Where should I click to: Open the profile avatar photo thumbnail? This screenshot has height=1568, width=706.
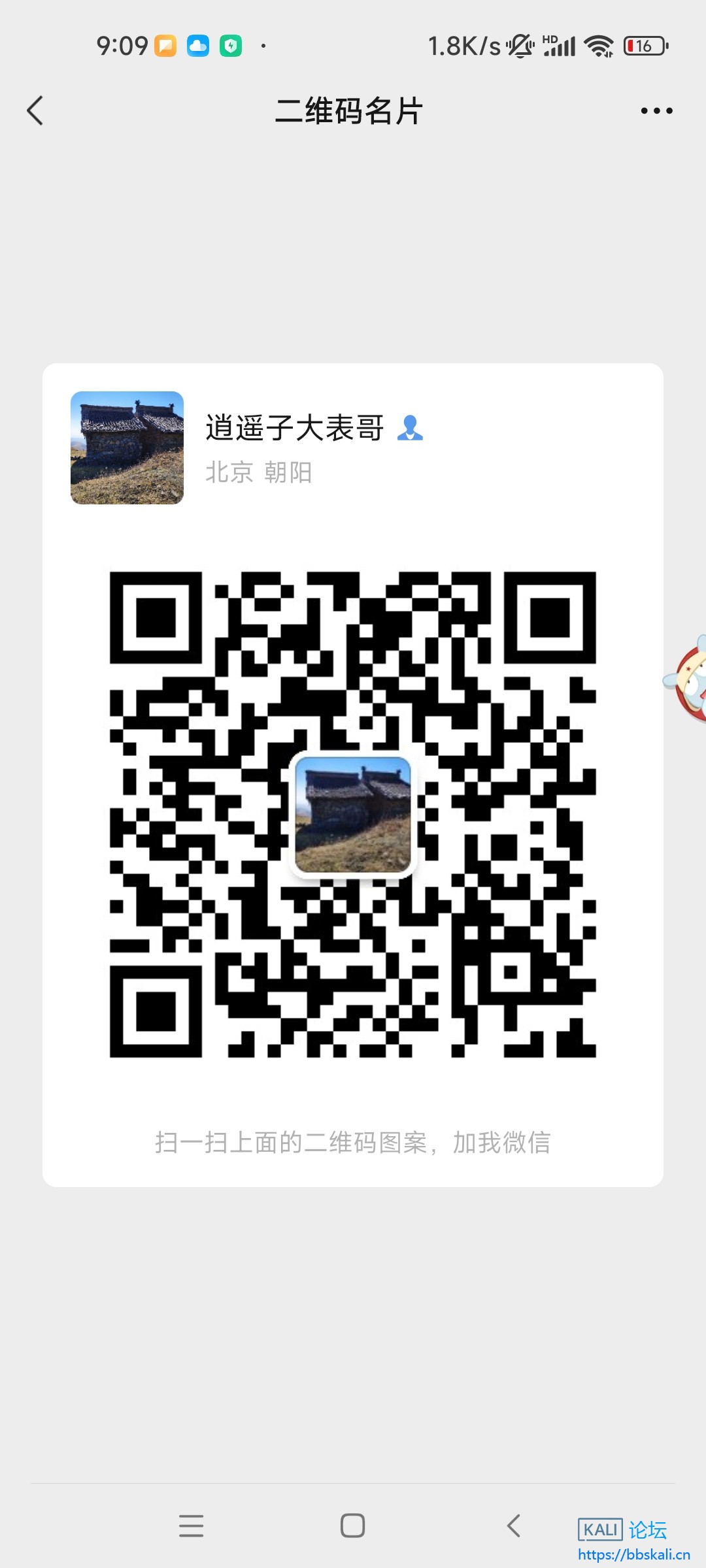(126, 448)
